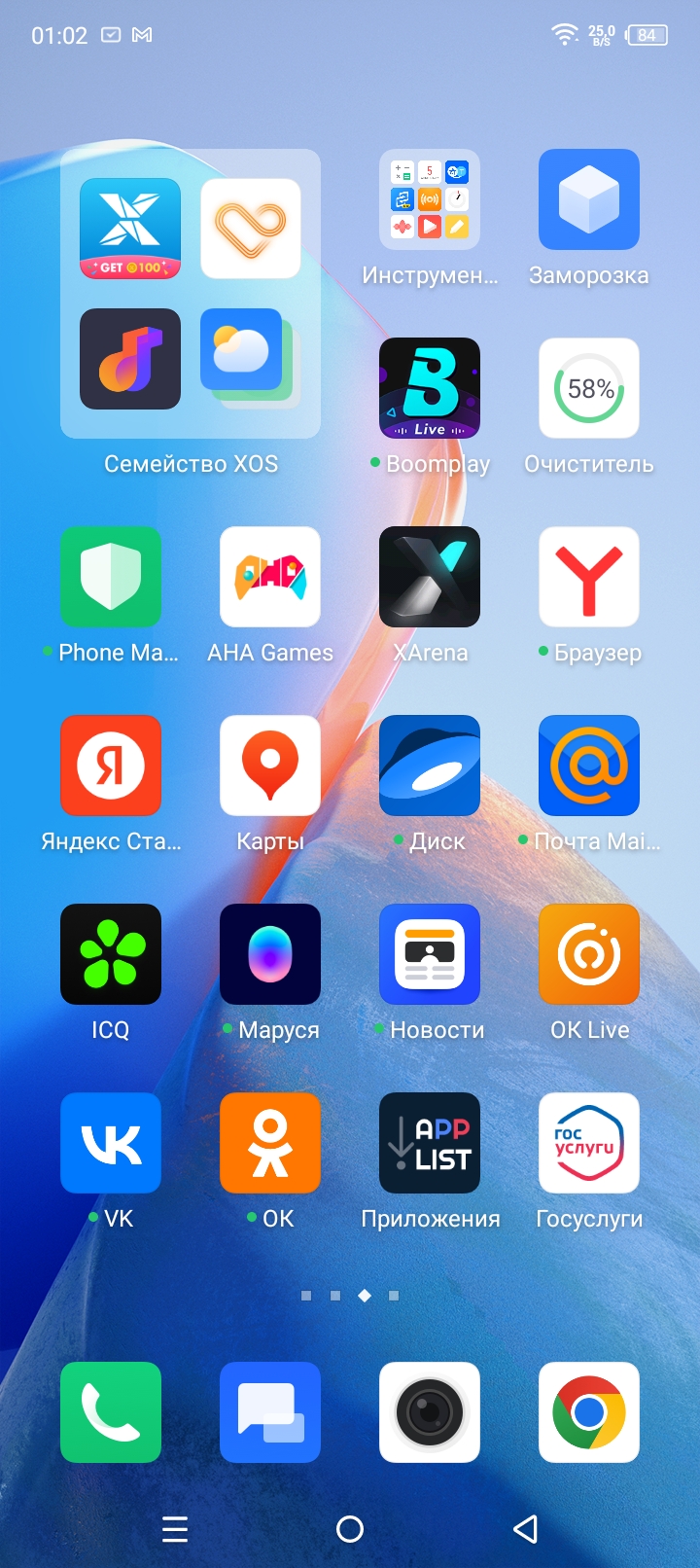Open the Инструменты folder

(x=430, y=200)
